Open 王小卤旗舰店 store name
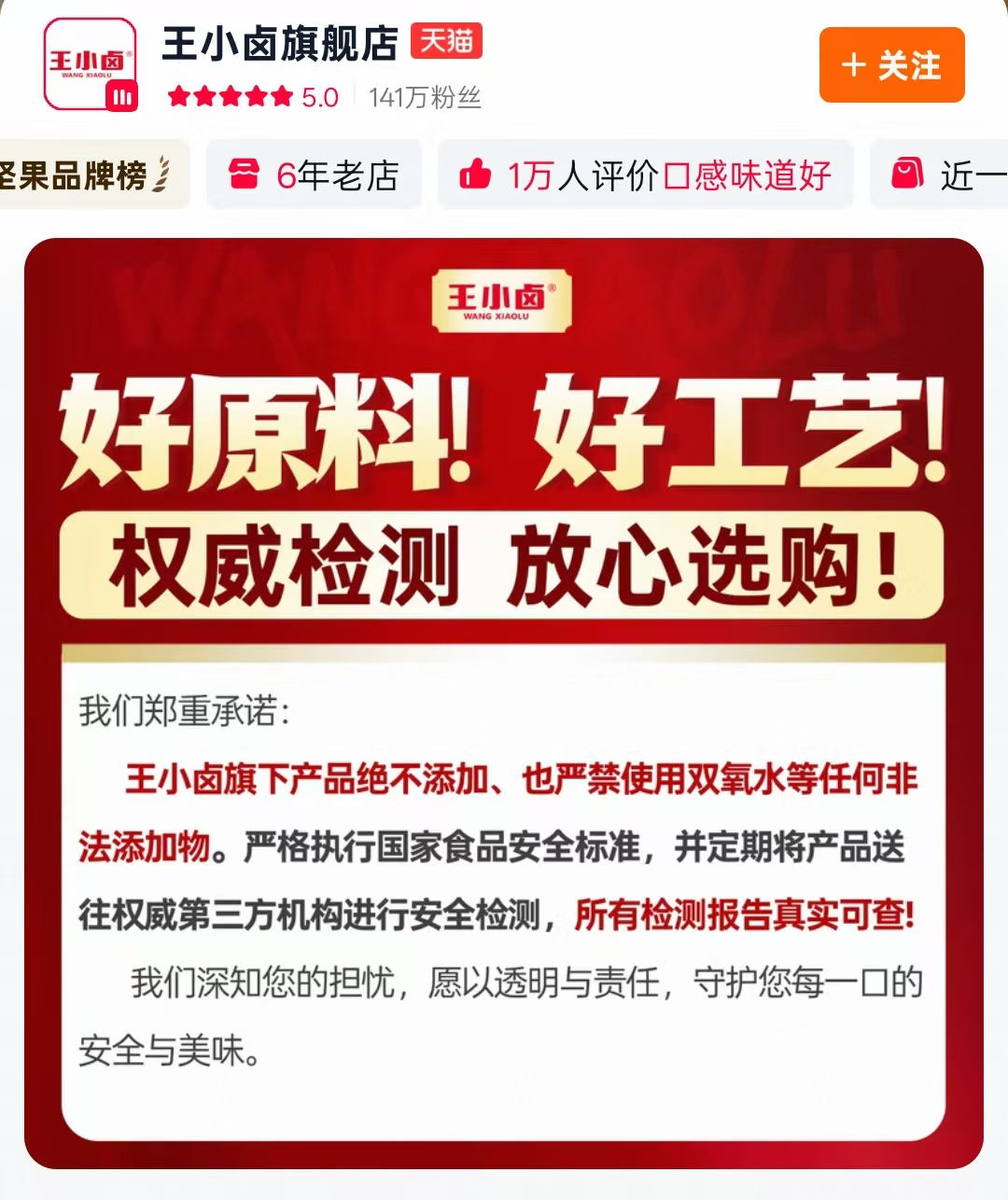1008x1200 pixels. click(280, 44)
